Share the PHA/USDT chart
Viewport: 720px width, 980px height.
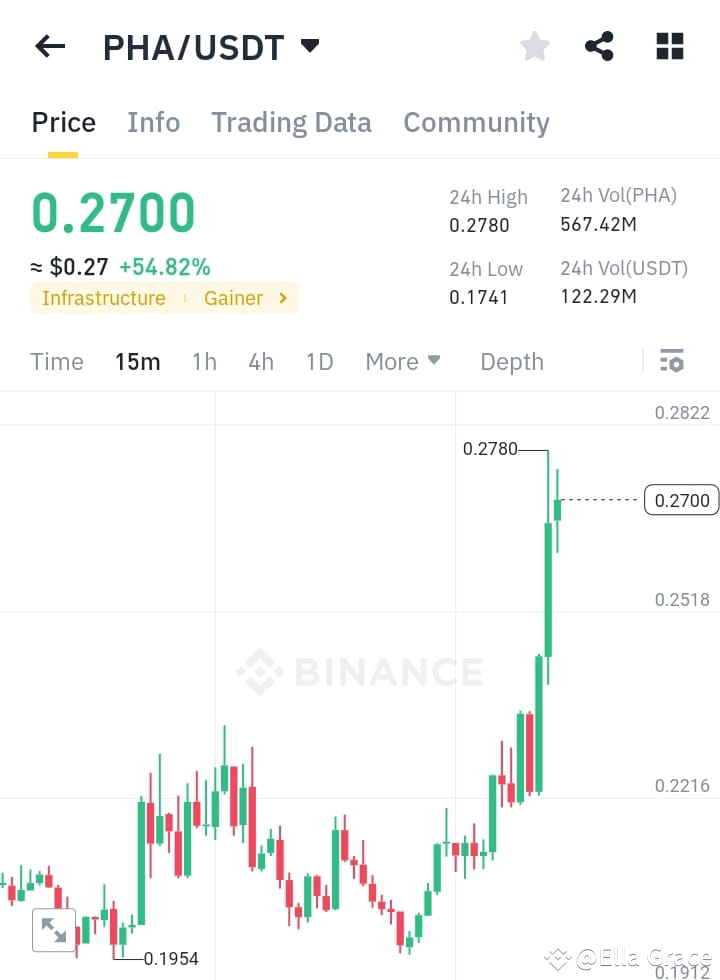tap(599, 46)
